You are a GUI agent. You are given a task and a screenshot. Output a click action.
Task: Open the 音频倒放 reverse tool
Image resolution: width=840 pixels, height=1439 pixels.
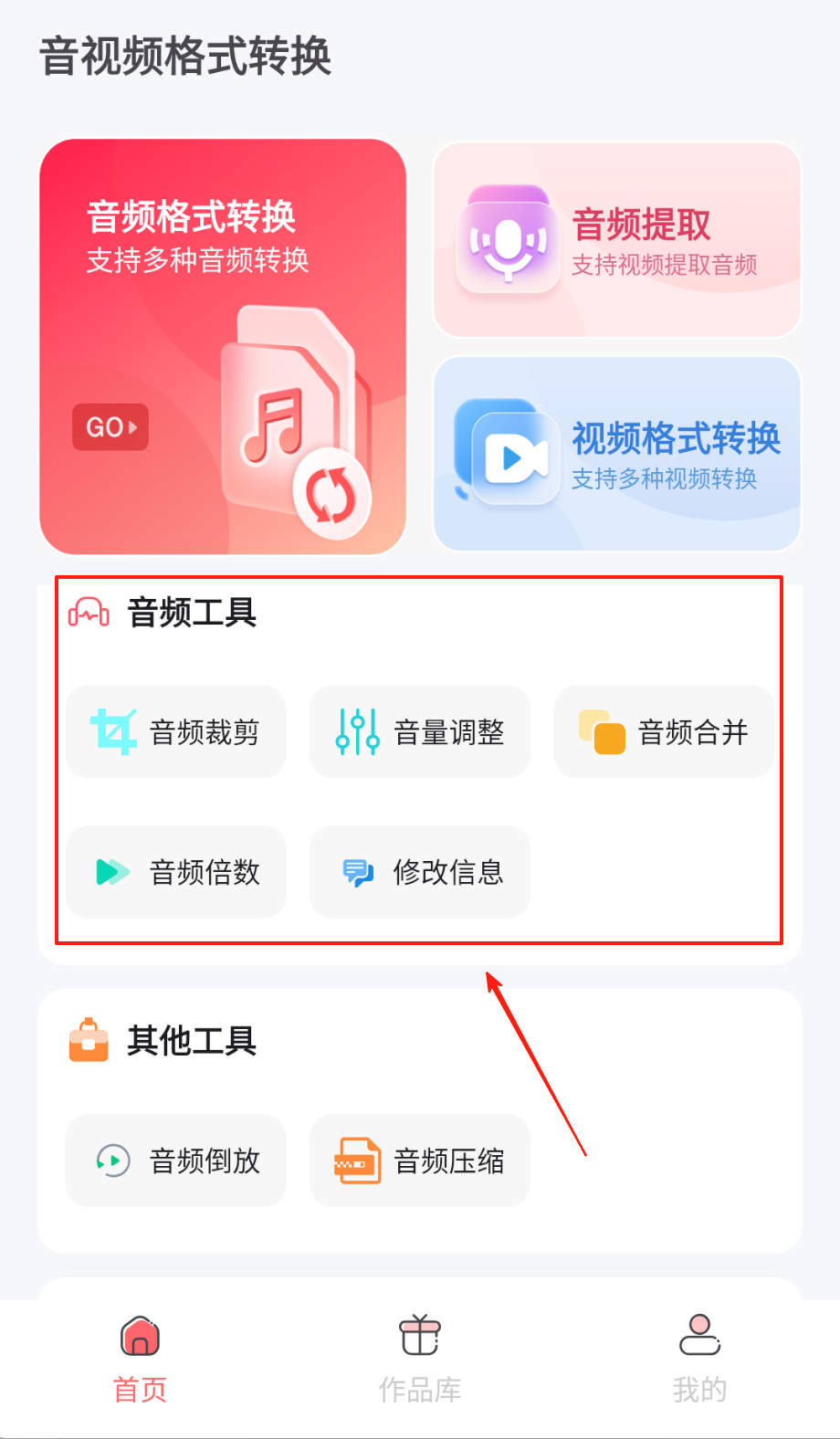click(x=176, y=1161)
